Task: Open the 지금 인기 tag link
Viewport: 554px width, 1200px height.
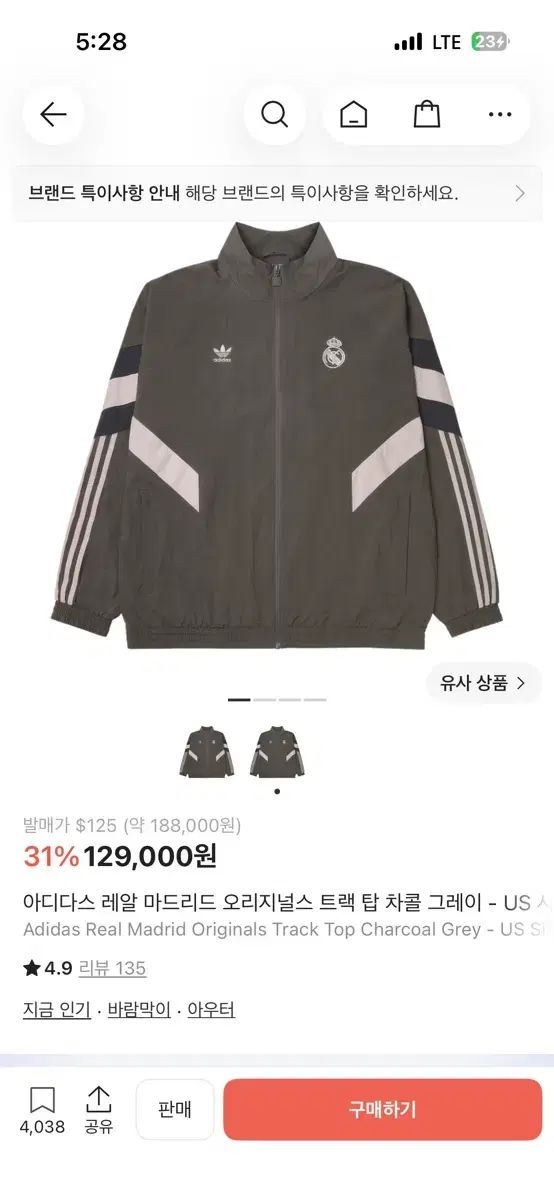Action: [56, 1010]
